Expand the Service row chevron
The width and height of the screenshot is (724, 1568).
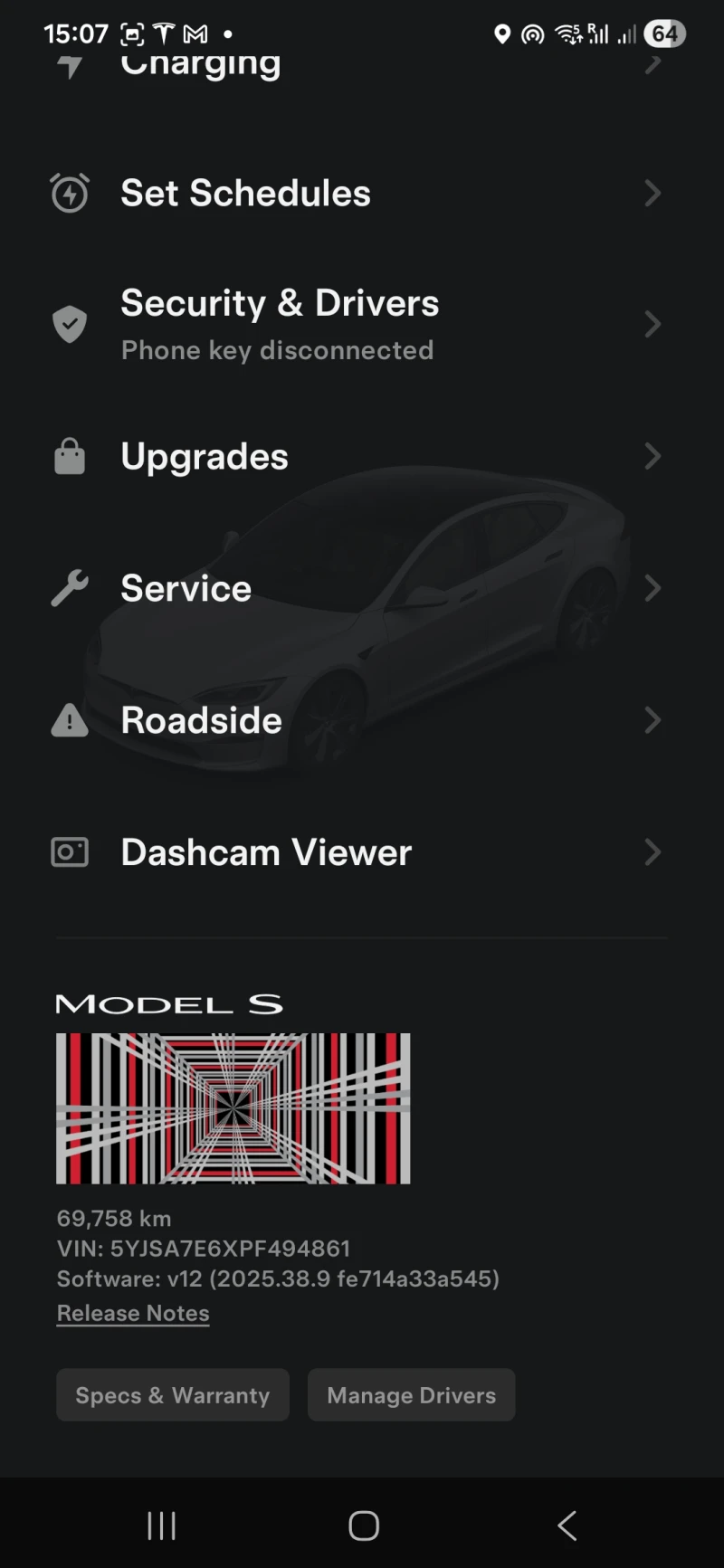coord(653,588)
